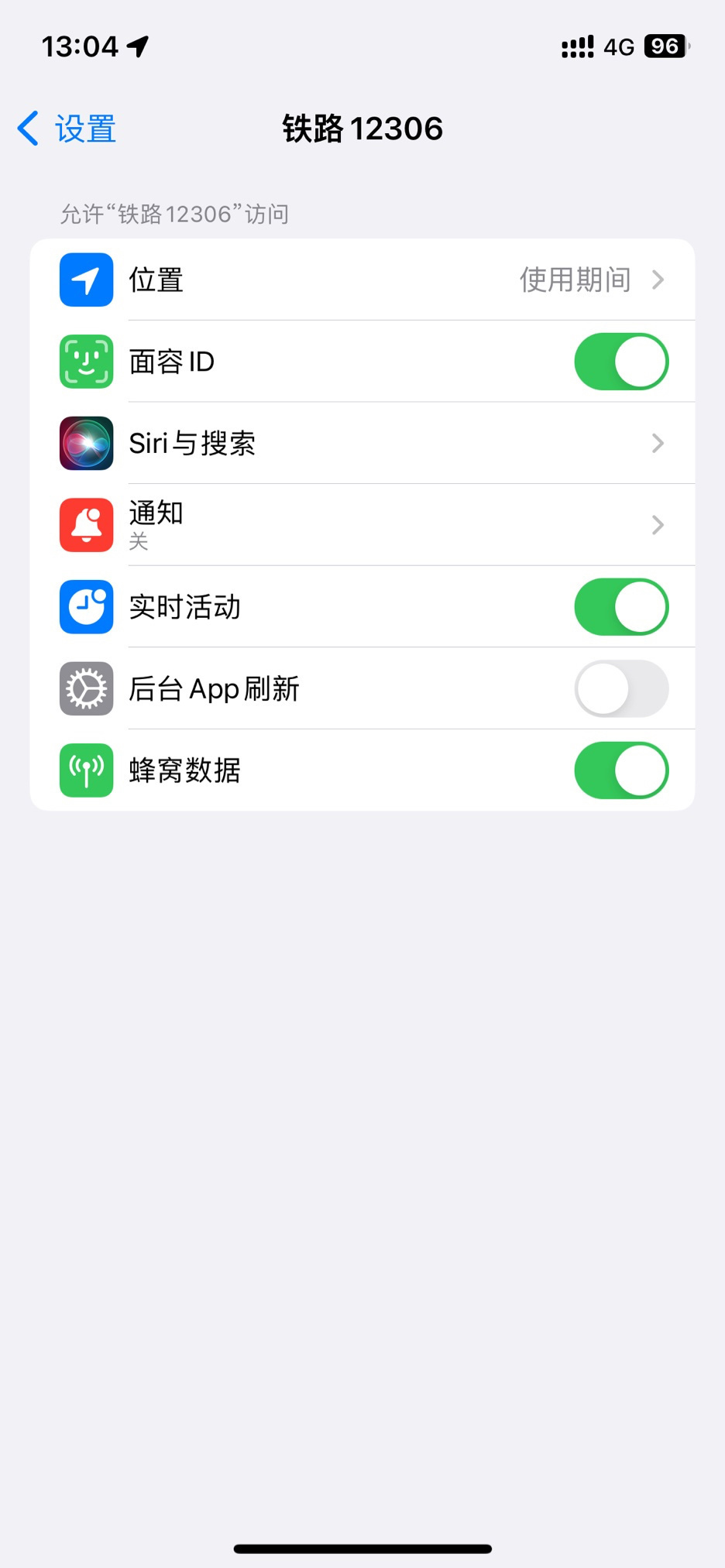This screenshot has width=725, height=1568.
Task: Tap the blue 实时活动 clock icon
Action: [x=86, y=607]
